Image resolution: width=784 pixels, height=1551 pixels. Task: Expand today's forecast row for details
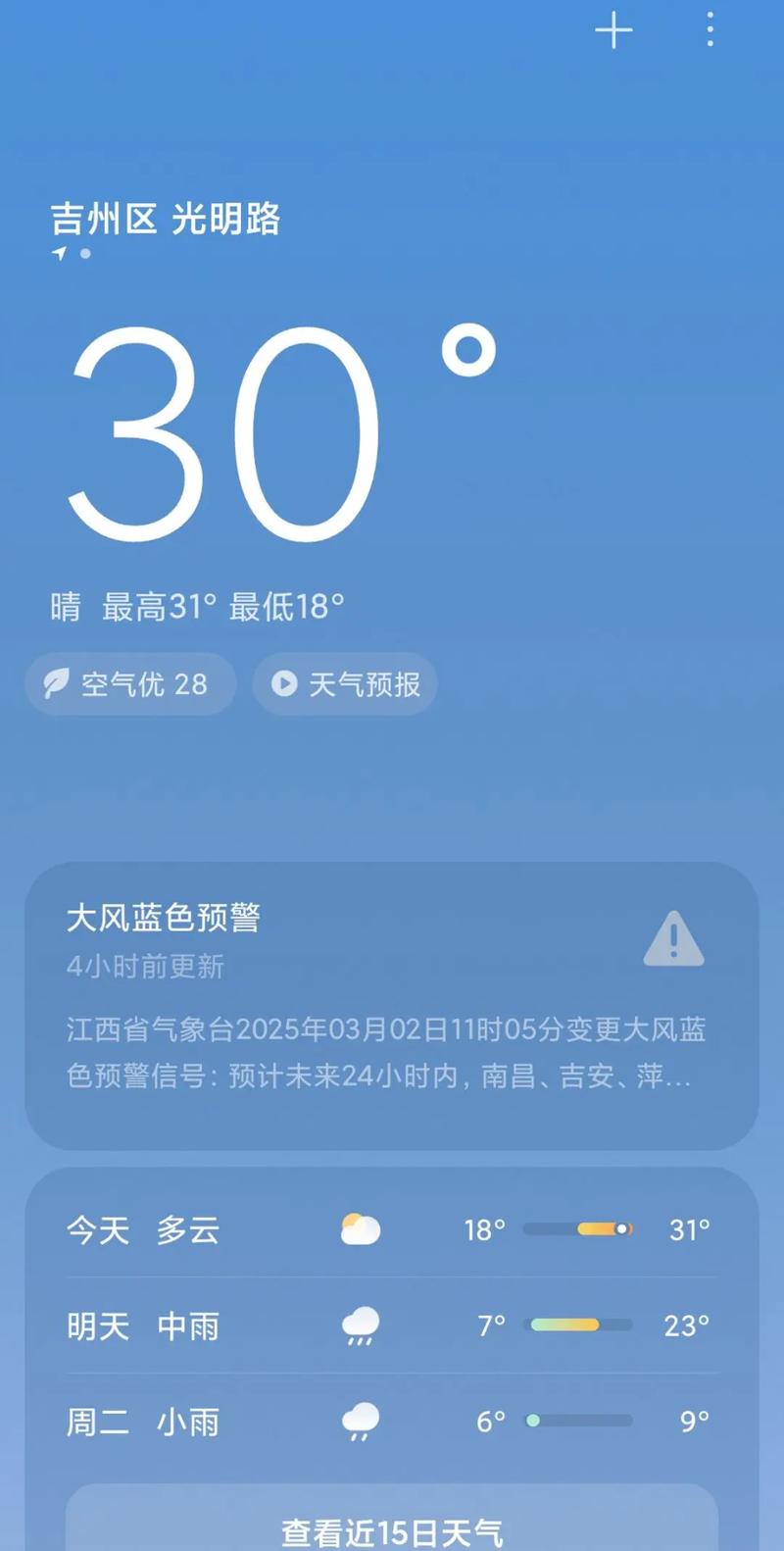391,1227
